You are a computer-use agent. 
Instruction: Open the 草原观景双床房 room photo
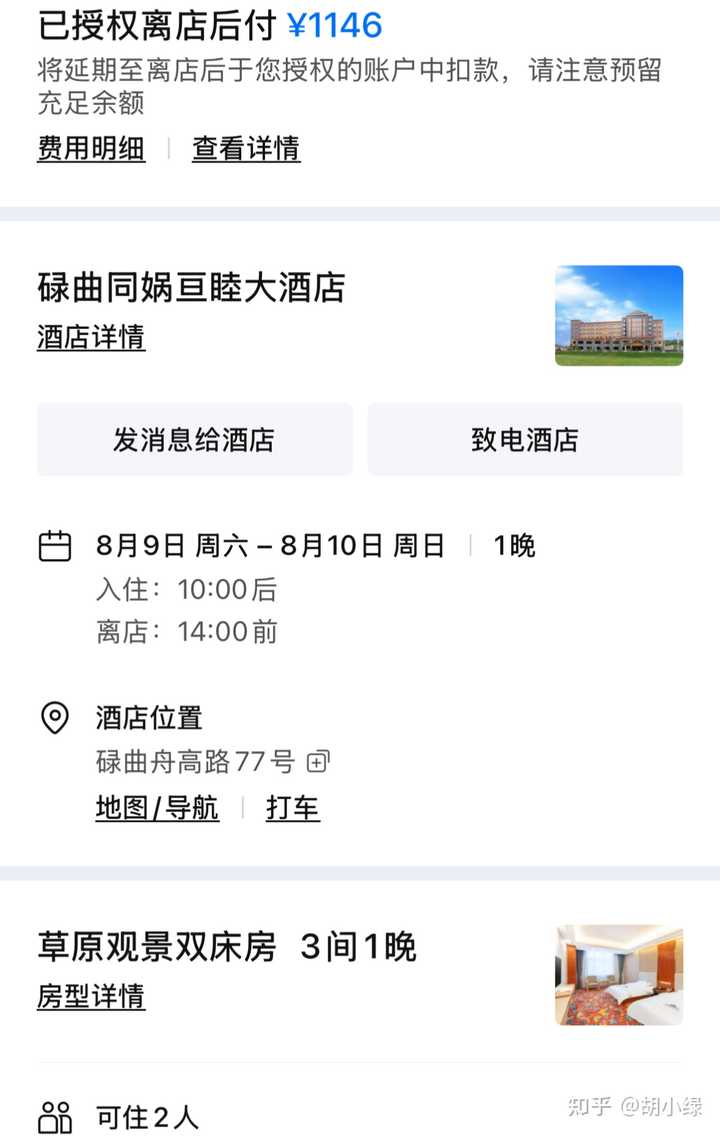619,975
